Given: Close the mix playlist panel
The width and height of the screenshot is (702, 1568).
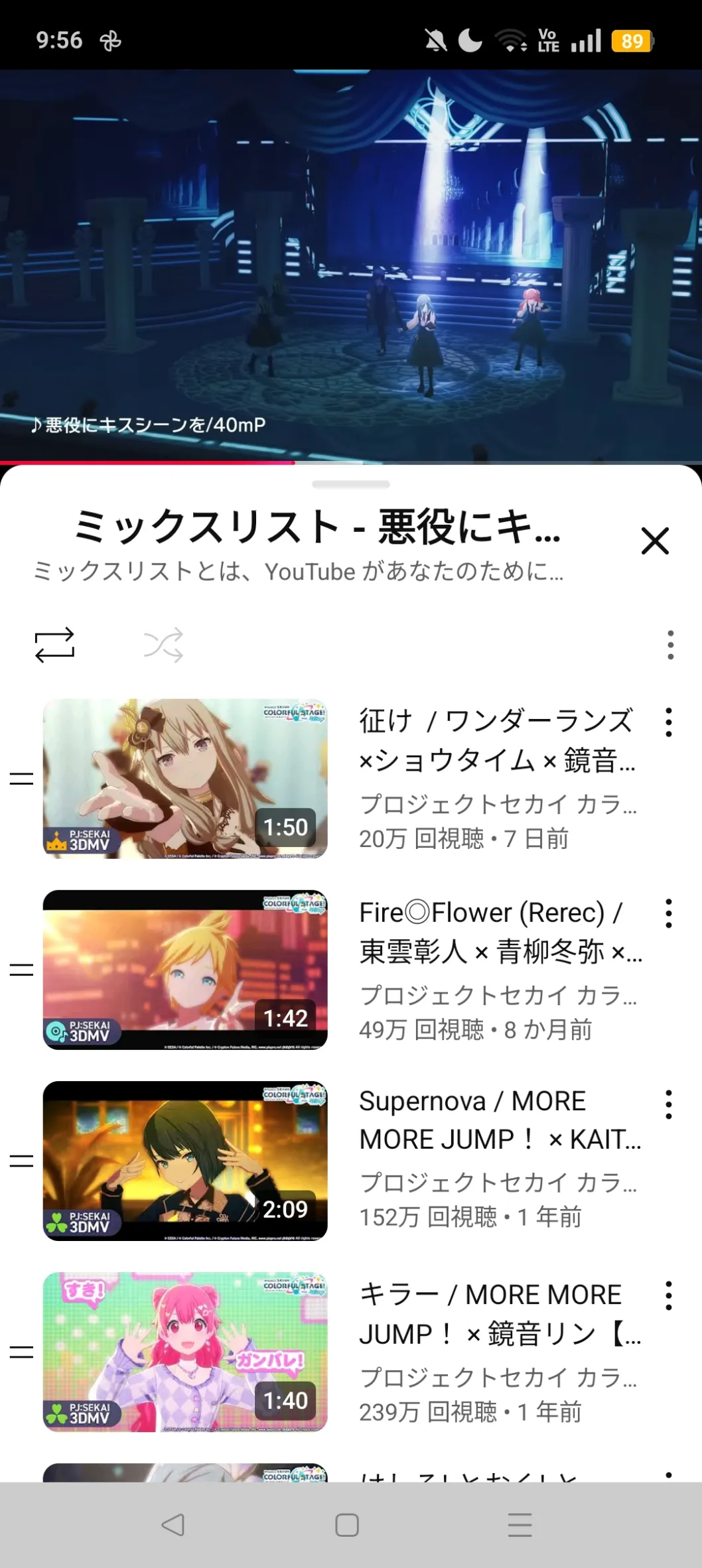Looking at the screenshot, I should coord(654,541).
